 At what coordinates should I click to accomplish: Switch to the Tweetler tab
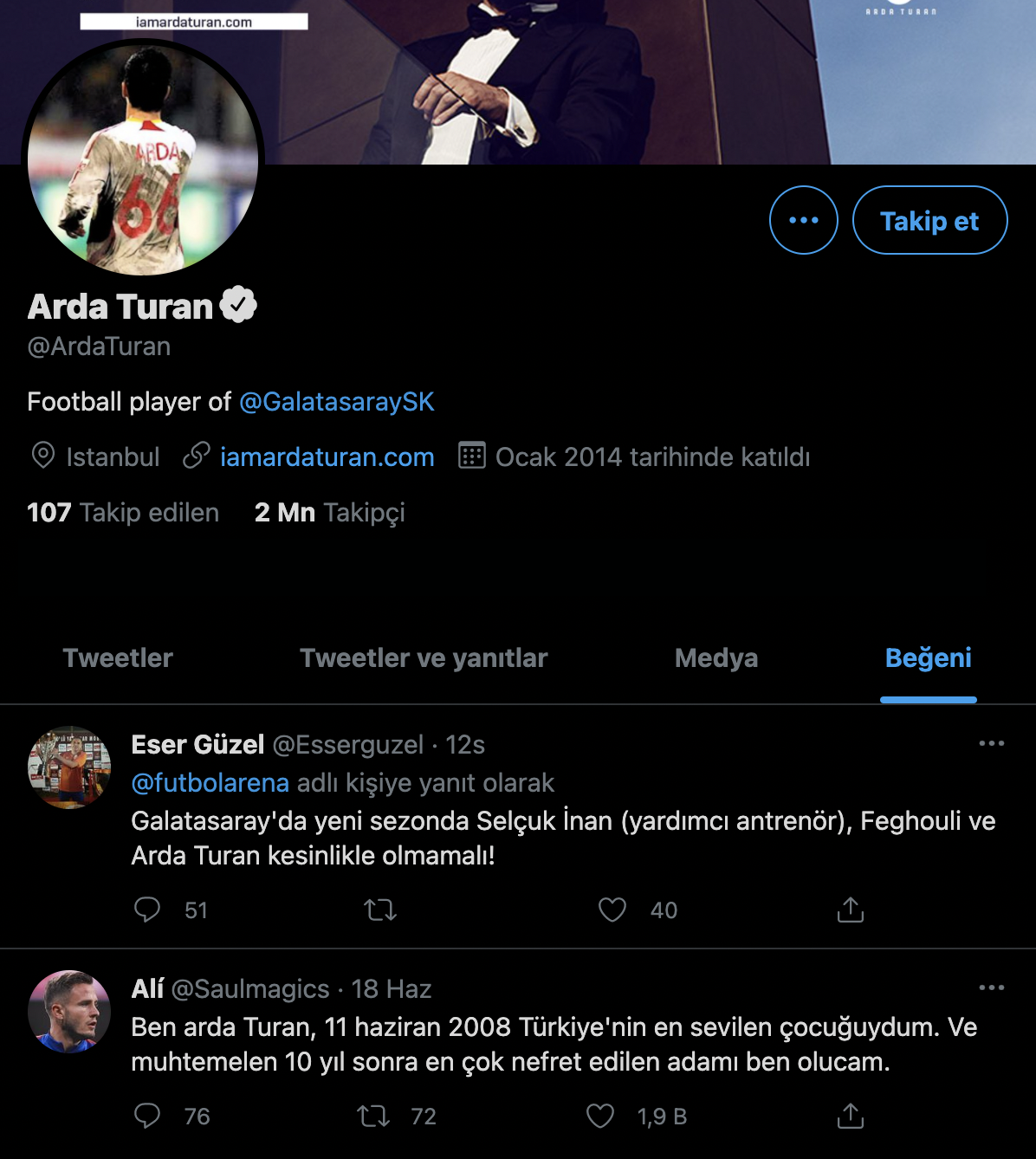tap(118, 658)
